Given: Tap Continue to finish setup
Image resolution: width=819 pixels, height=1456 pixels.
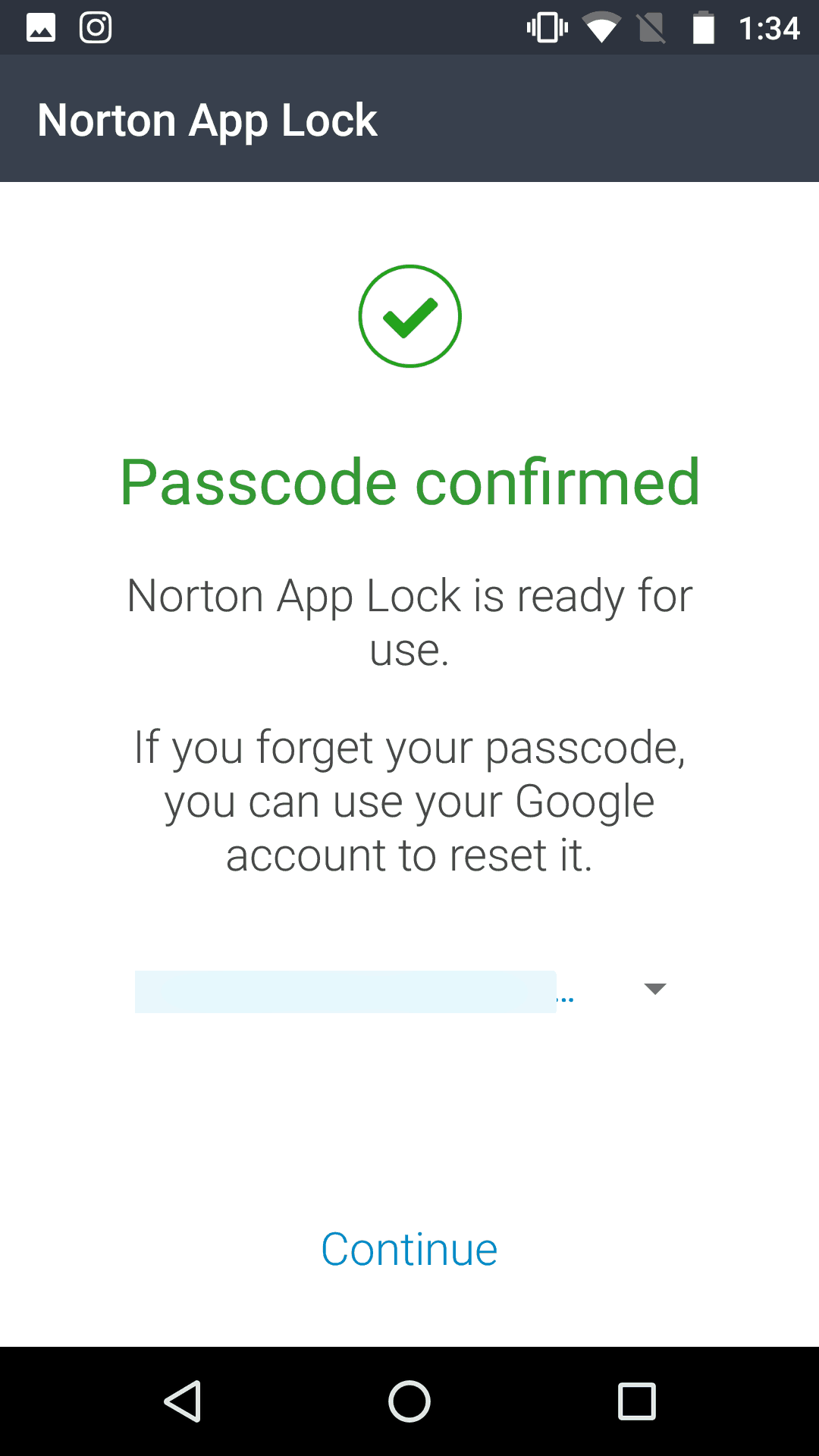Looking at the screenshot, I should click(409, 1249).
